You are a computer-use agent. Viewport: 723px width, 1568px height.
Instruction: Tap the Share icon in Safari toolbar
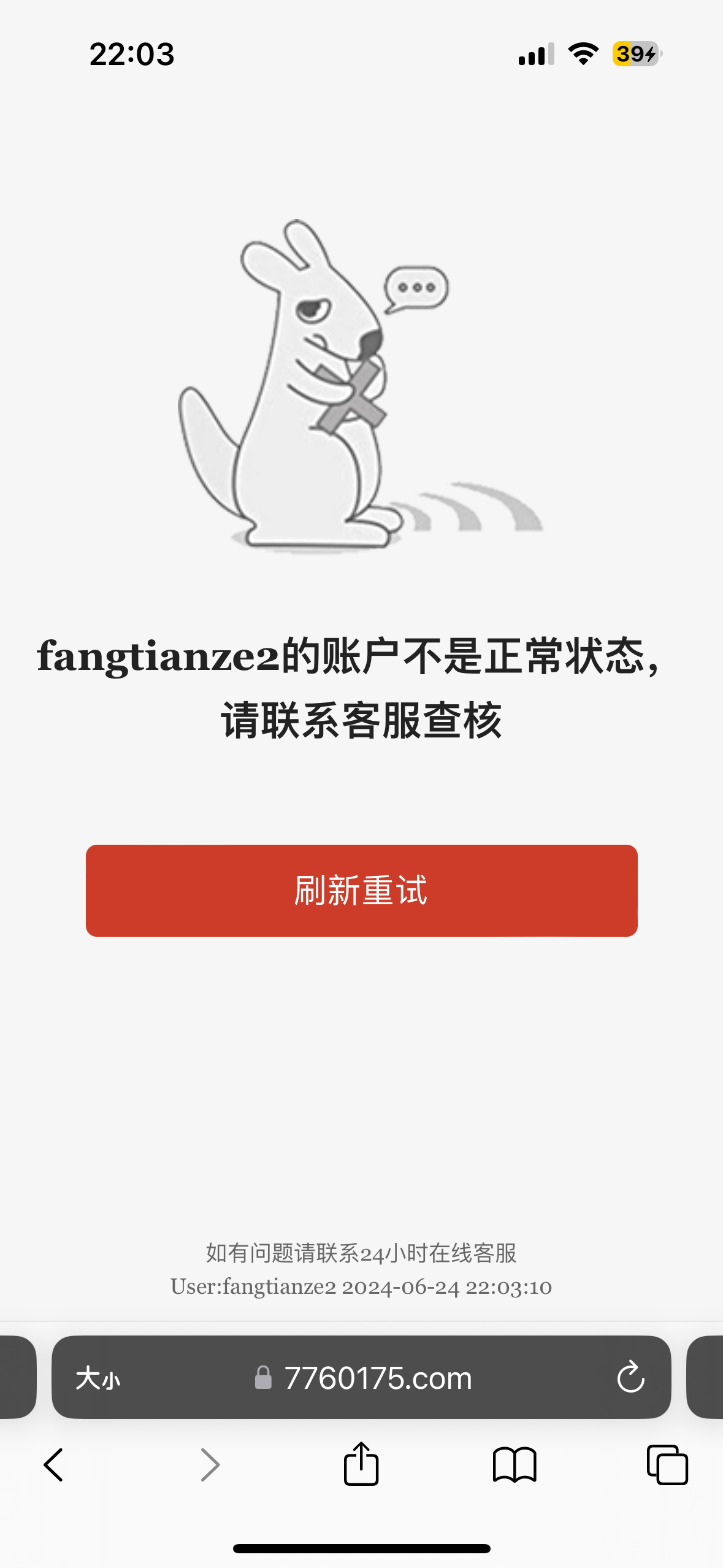(x=361, y=1464)
